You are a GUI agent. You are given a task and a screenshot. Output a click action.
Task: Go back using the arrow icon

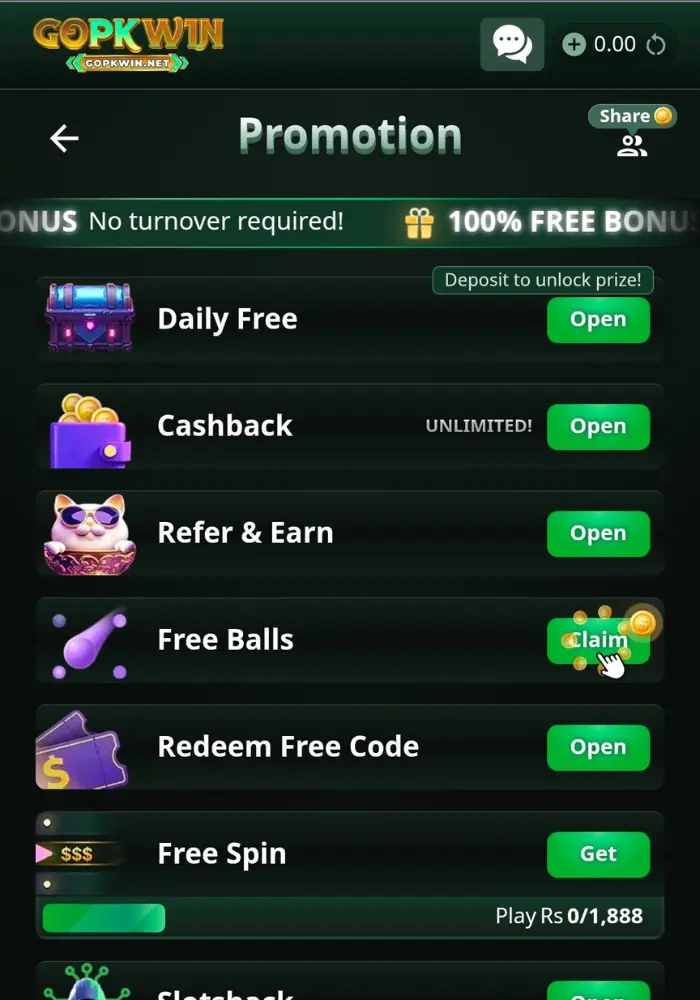tap(64, 138)
